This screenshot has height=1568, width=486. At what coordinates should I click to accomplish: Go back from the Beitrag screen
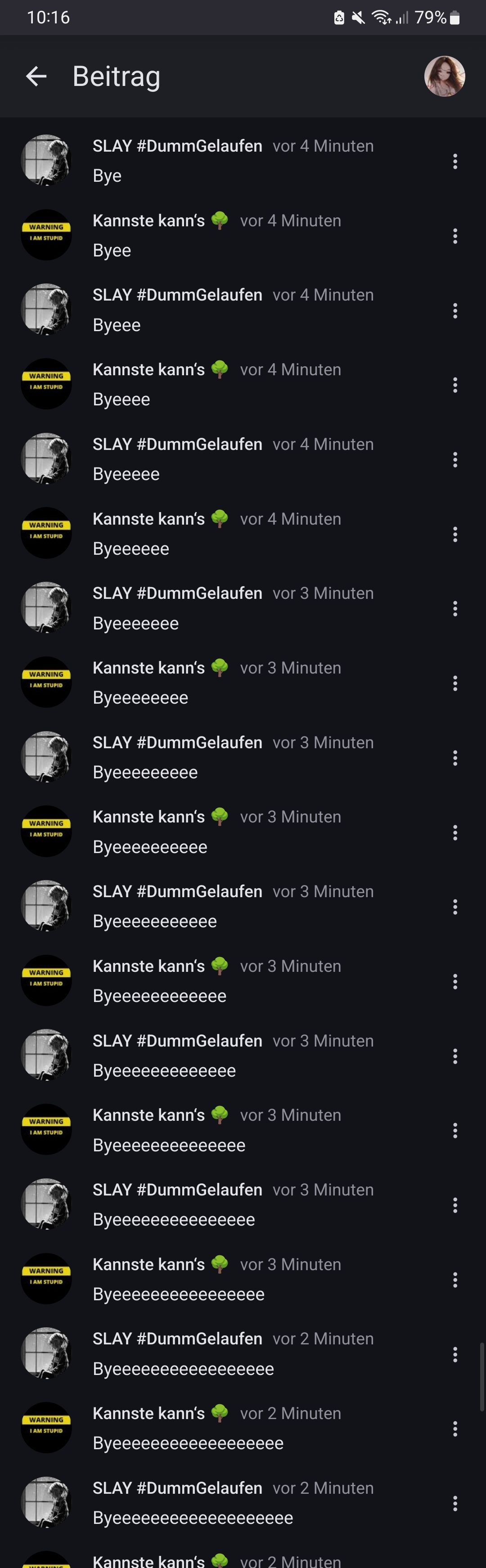[36, 76]
